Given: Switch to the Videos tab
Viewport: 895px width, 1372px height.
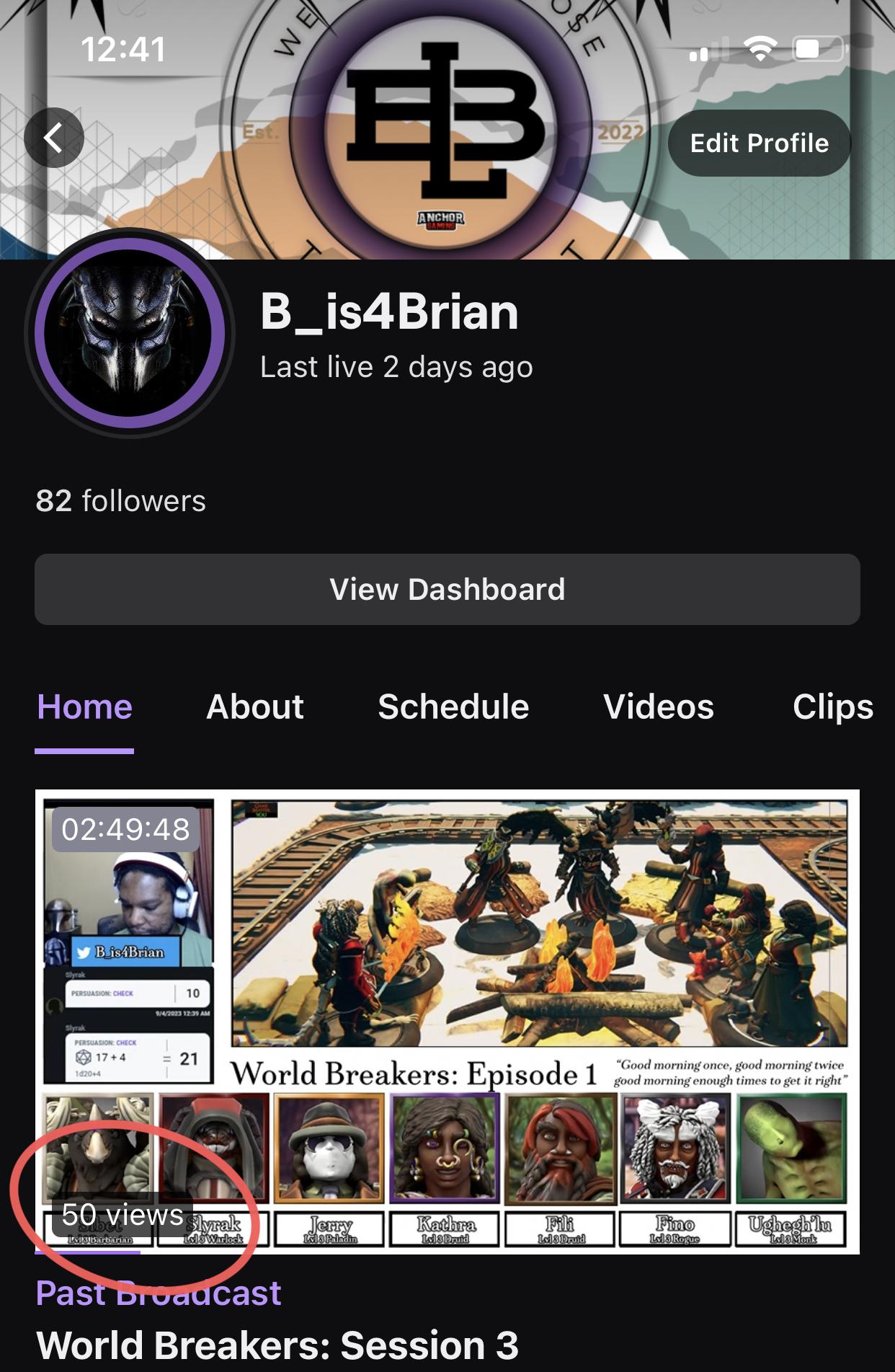Looking at the screenshot, I should [x=658, y=707].
